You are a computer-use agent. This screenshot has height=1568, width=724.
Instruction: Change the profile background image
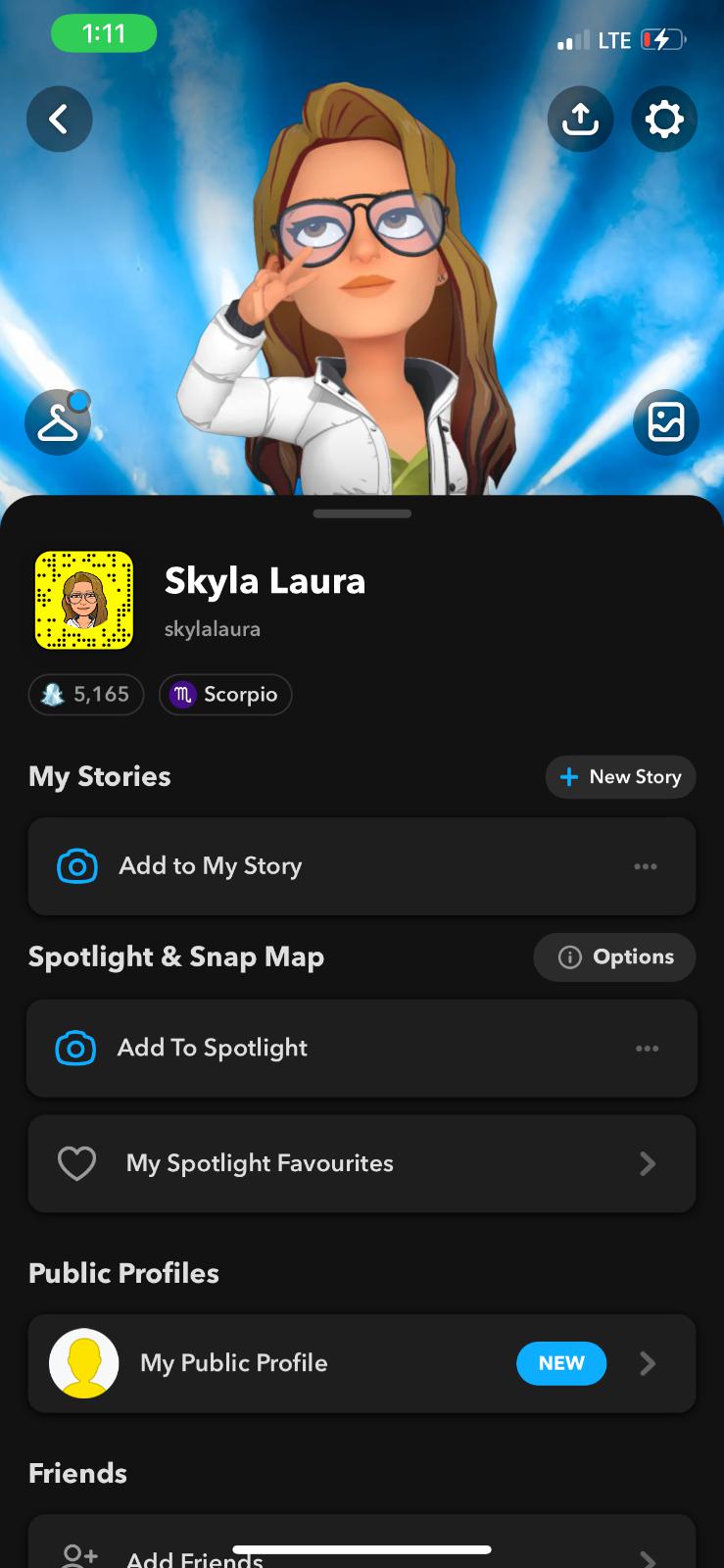point(666,422)
